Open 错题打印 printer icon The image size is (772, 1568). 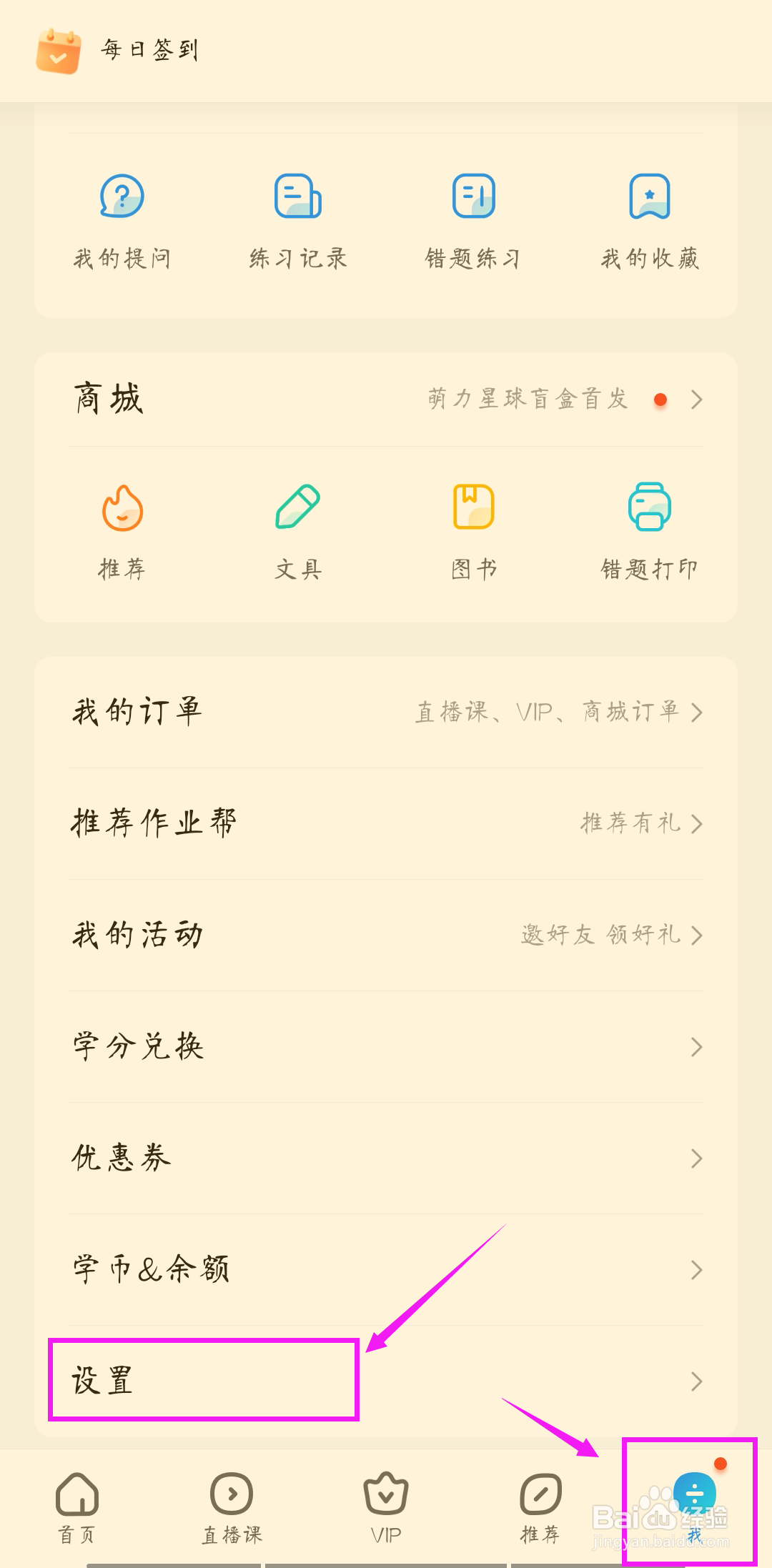click(x=648, y=507)
